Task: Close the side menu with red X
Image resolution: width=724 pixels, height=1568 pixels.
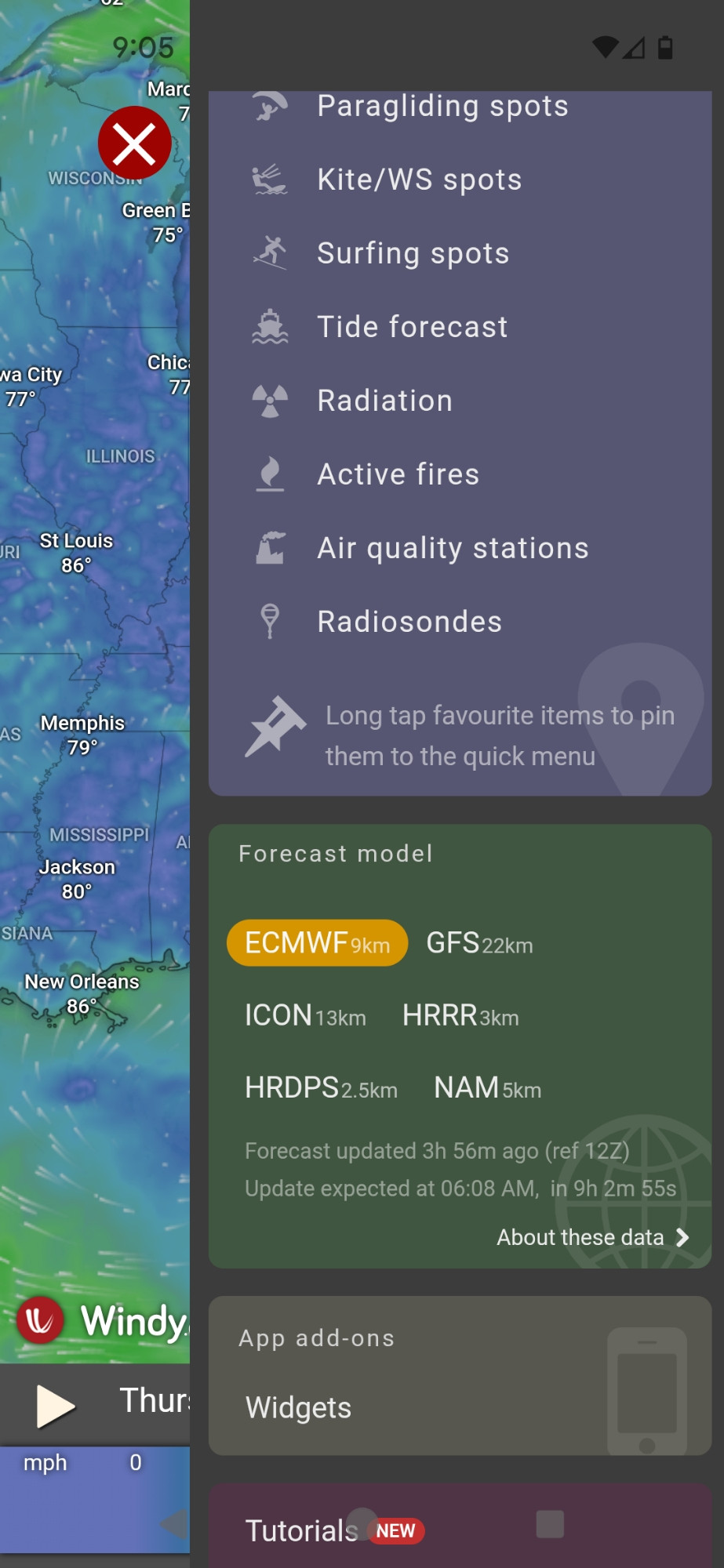Action: point(134,143)
